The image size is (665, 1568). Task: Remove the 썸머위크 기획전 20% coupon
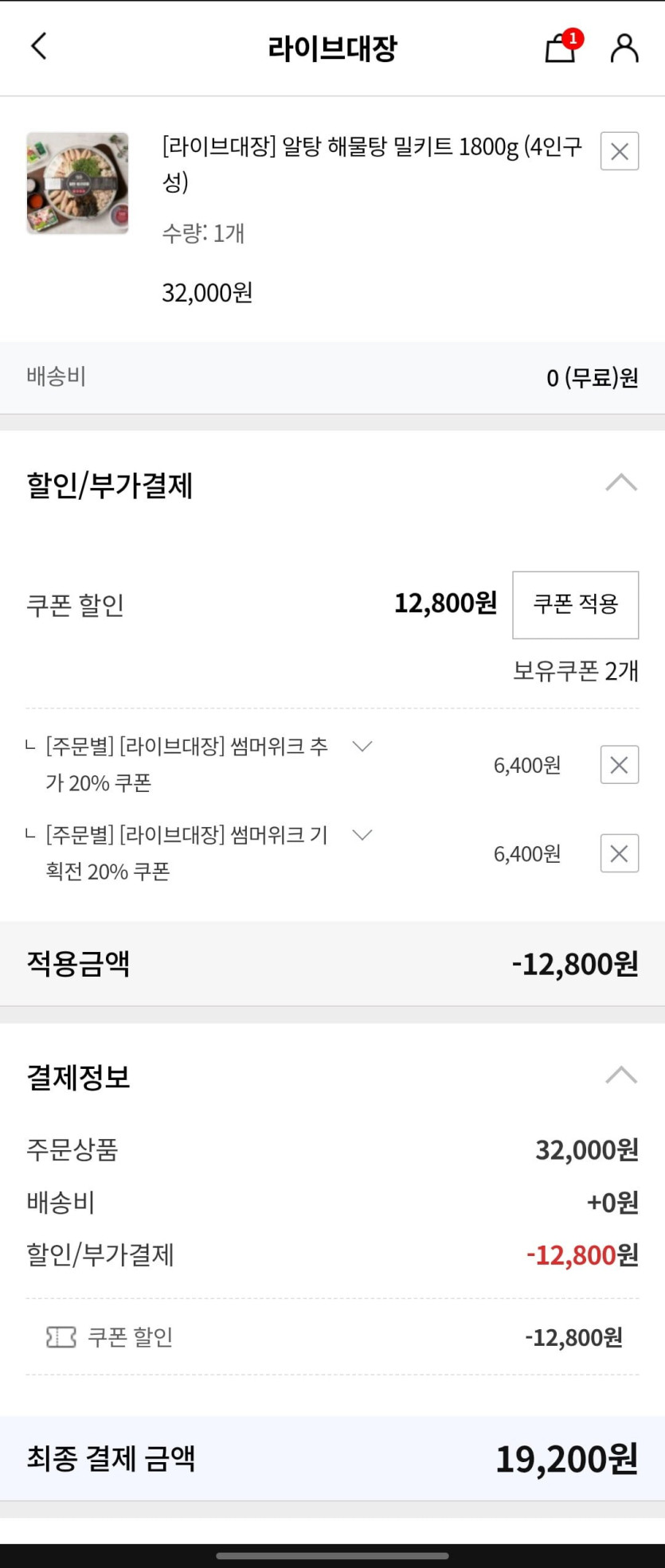tap(619, 852)
